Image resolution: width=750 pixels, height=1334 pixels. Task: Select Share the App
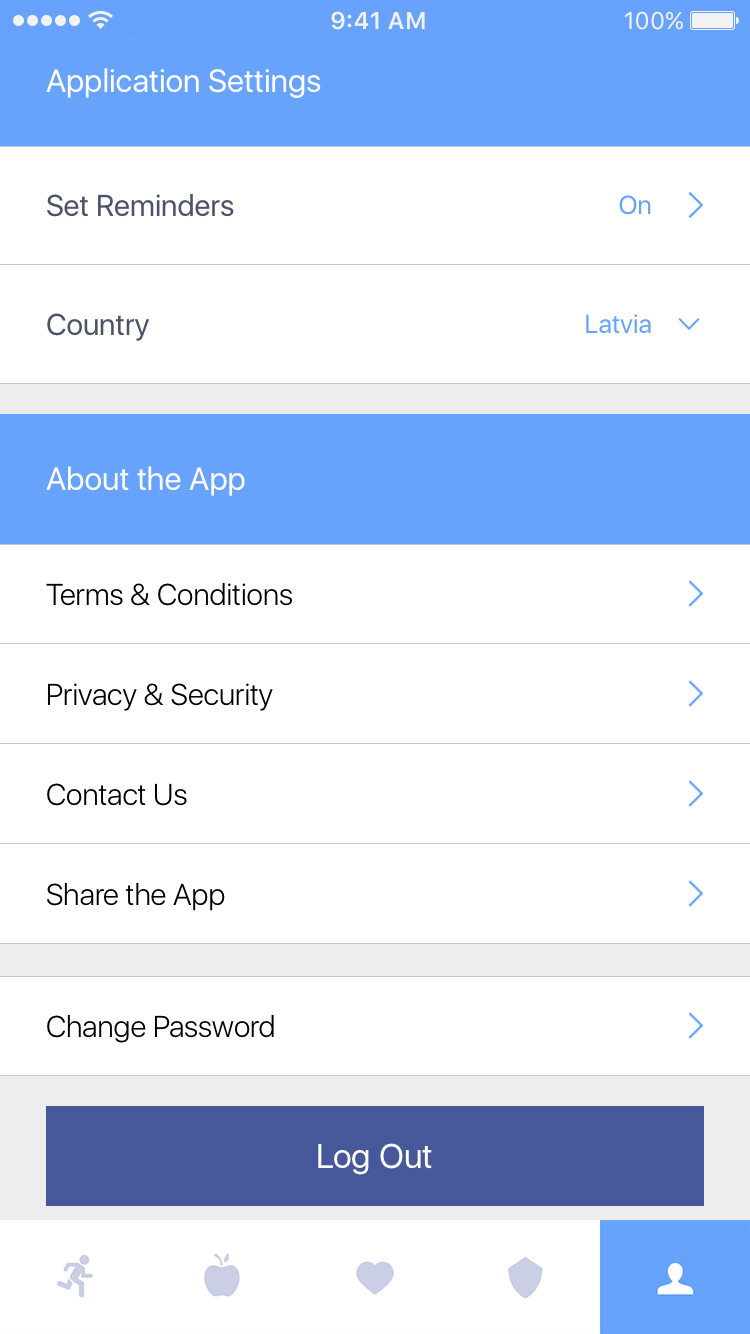375,895
